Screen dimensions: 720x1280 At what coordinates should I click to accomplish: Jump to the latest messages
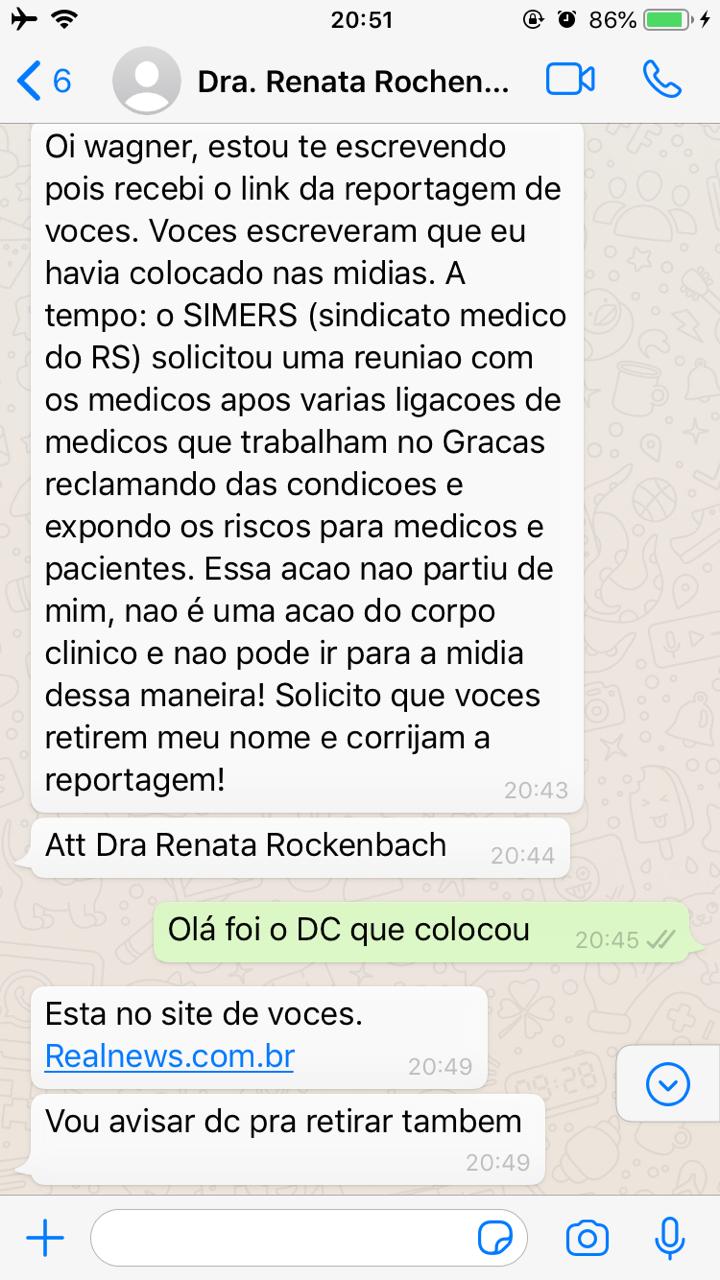coord(667,1083)
